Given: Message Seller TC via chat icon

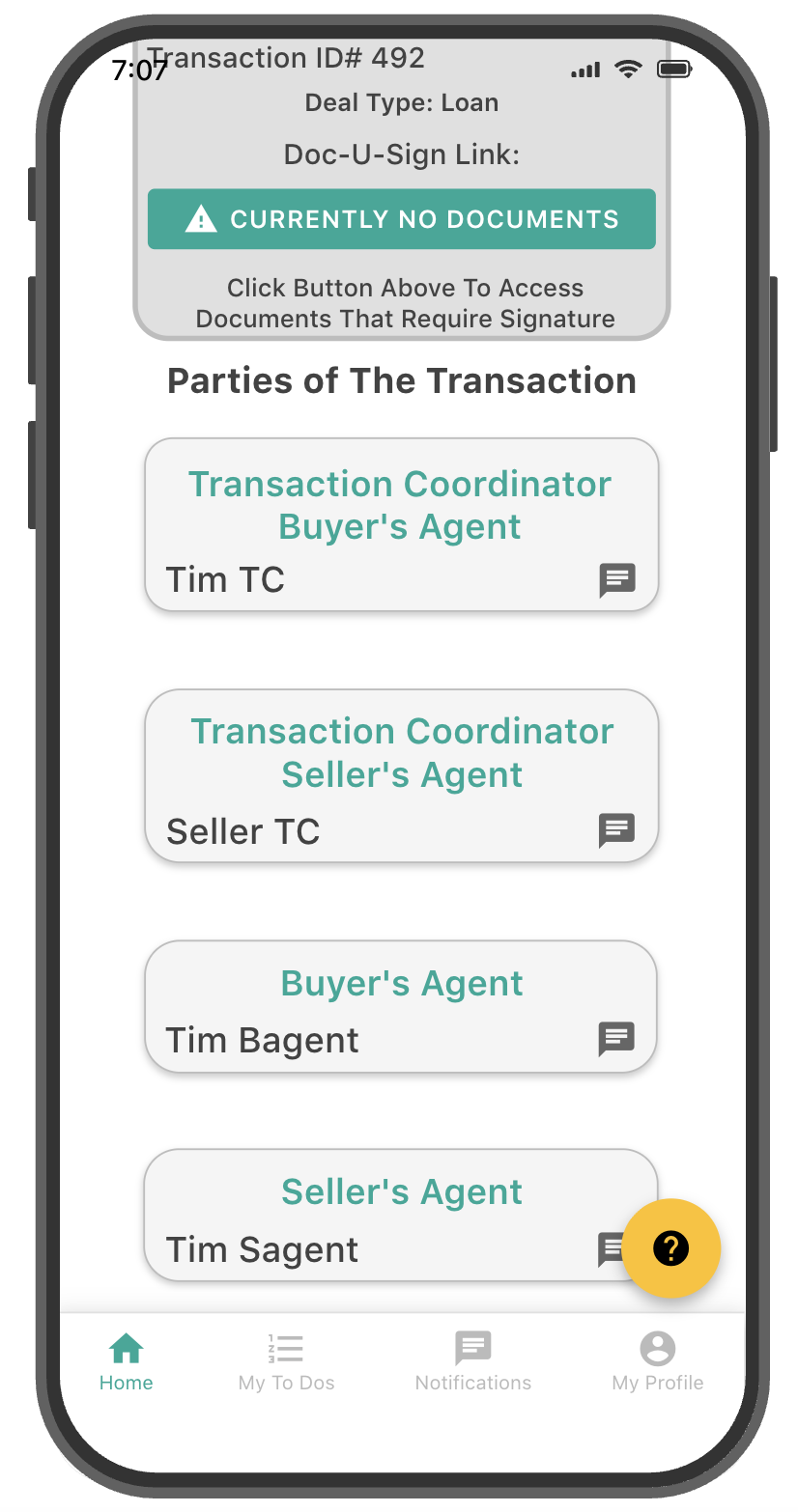Looking at the screenshot, I should [616, 830].
